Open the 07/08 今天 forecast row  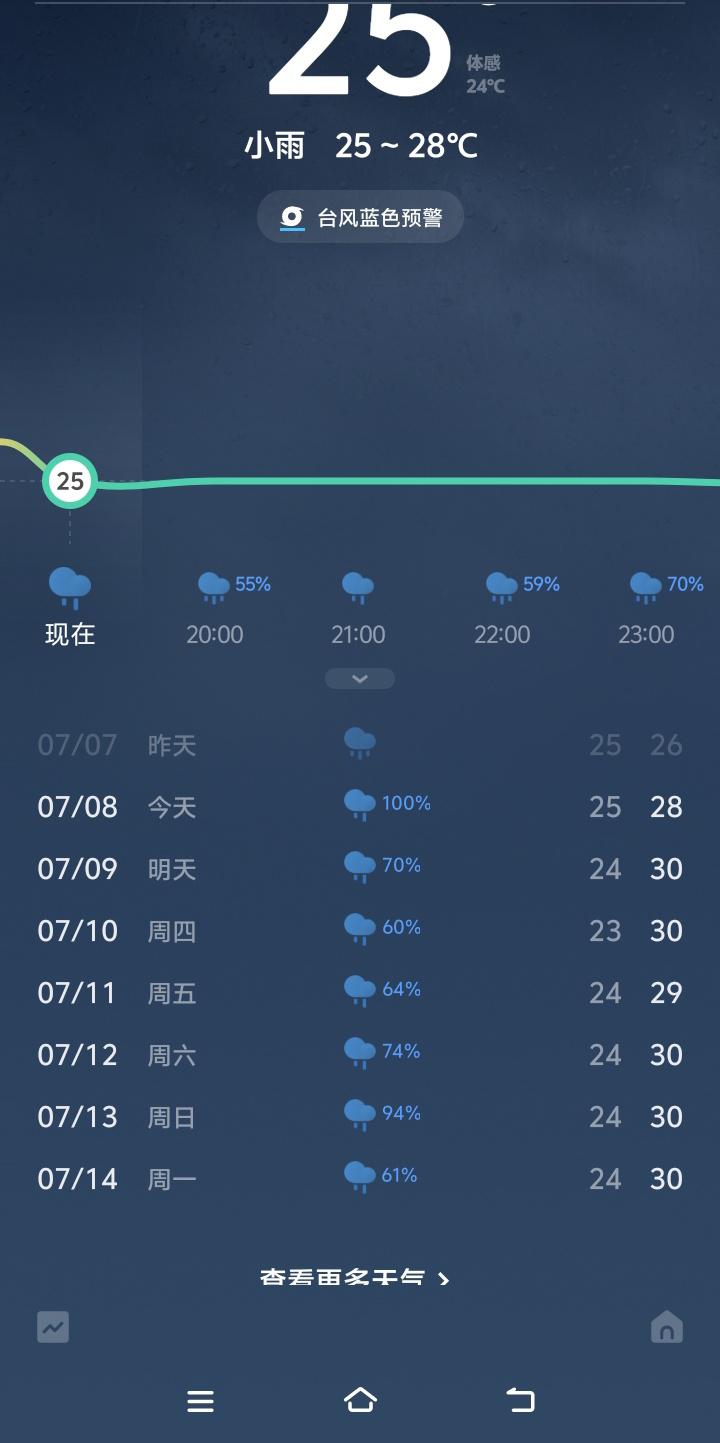tap(360, 806)
